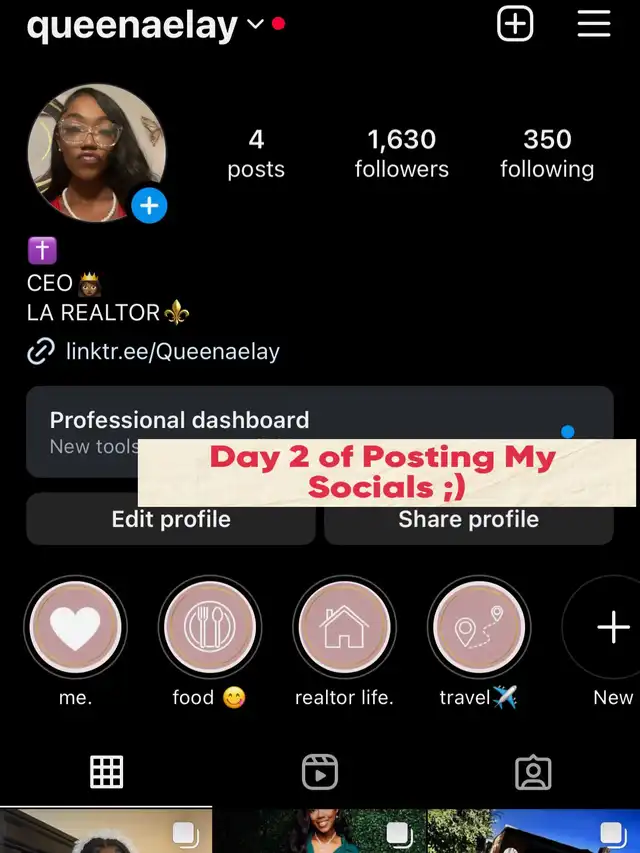640x853 pixels.
Task: View the 350 following list
Action: (547, 153)
